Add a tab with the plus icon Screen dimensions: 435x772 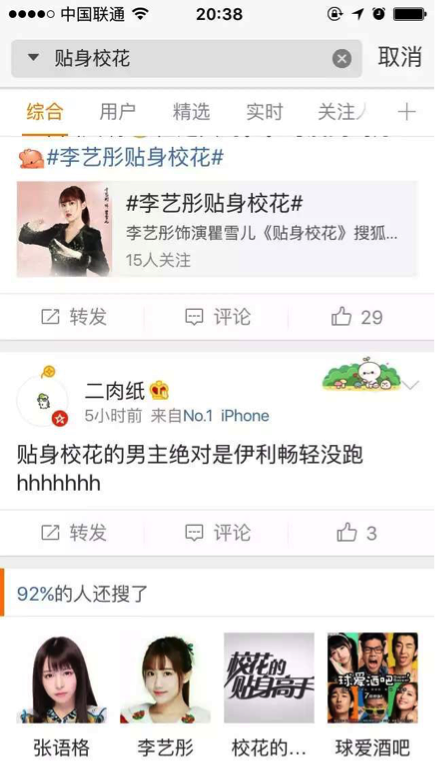(406, 112)
